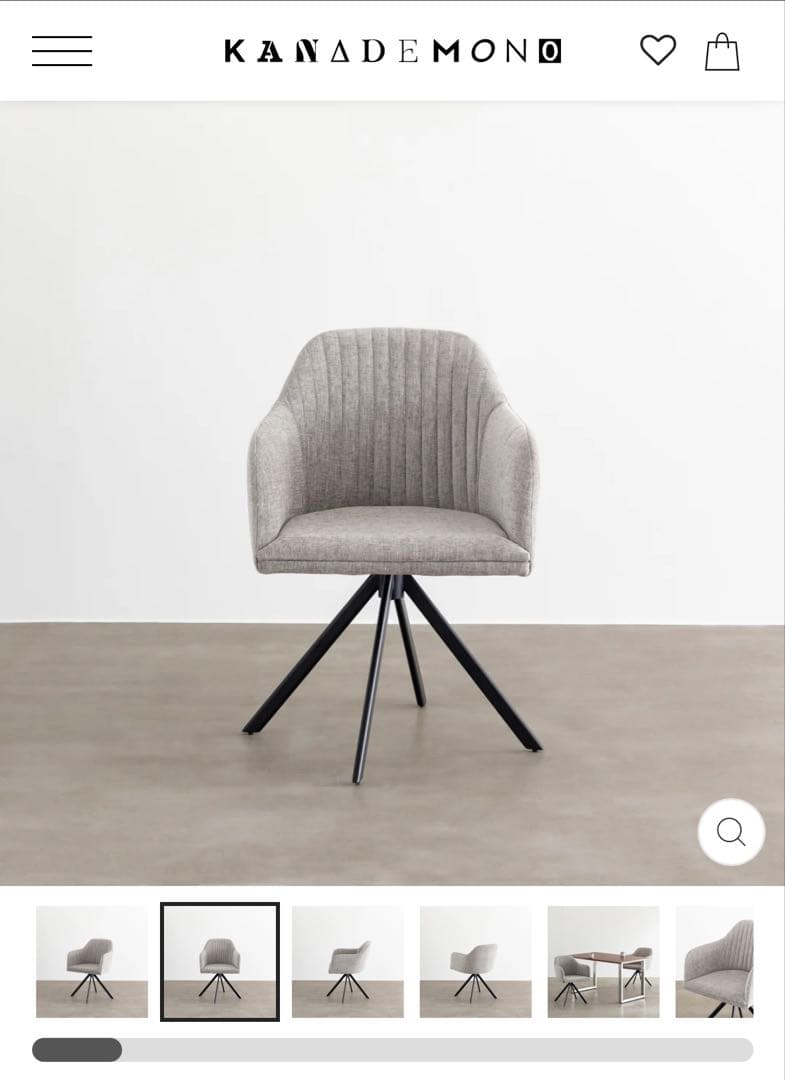Viewport: 785px width, 1080px height.
Task: View the chairs with table thumbnail
Action: [604, 962]
